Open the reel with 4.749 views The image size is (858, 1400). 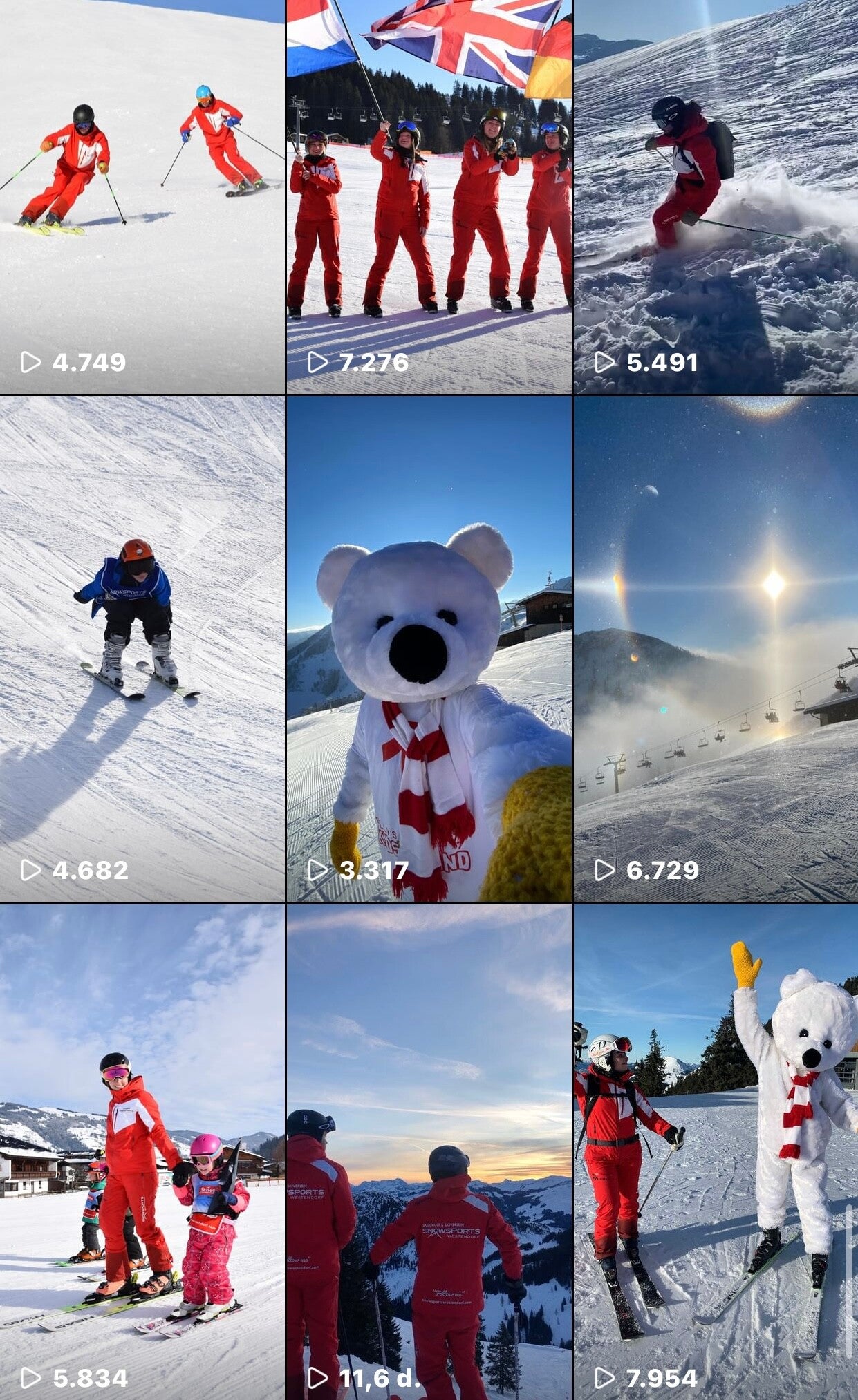pos(142,197)
